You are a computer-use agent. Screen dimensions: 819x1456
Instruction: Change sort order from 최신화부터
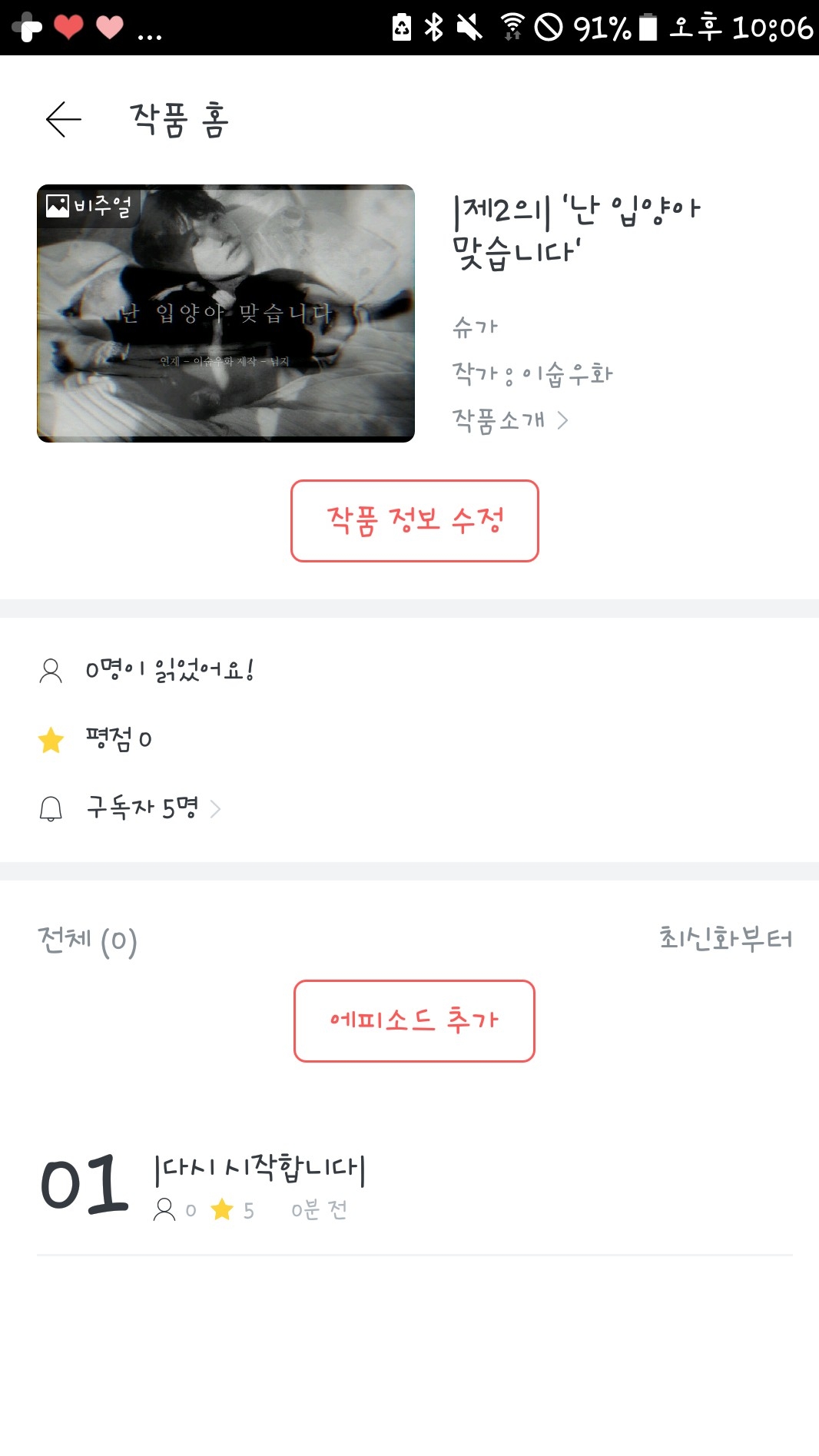[725, 939]
